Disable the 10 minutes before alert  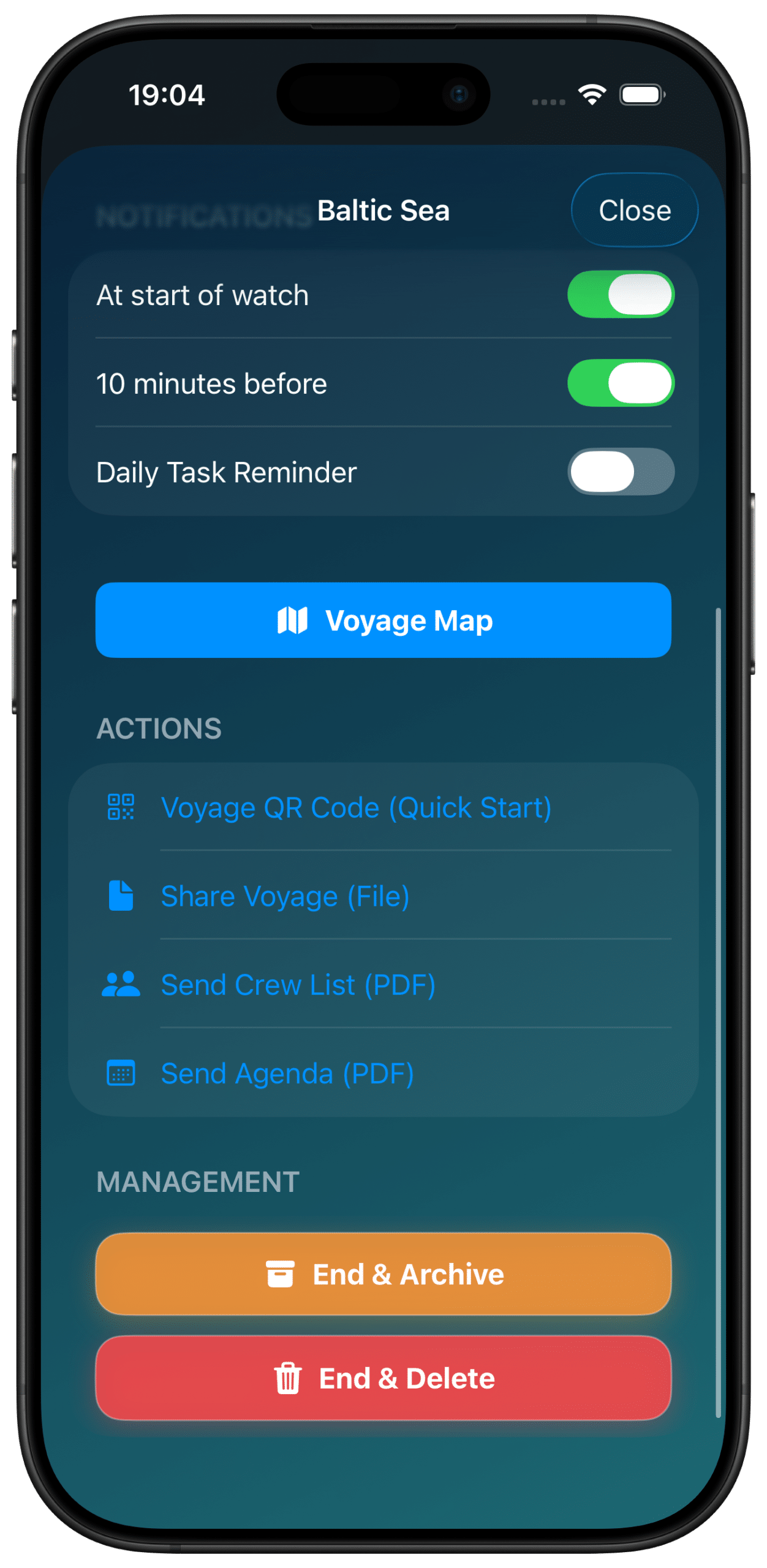621,383
